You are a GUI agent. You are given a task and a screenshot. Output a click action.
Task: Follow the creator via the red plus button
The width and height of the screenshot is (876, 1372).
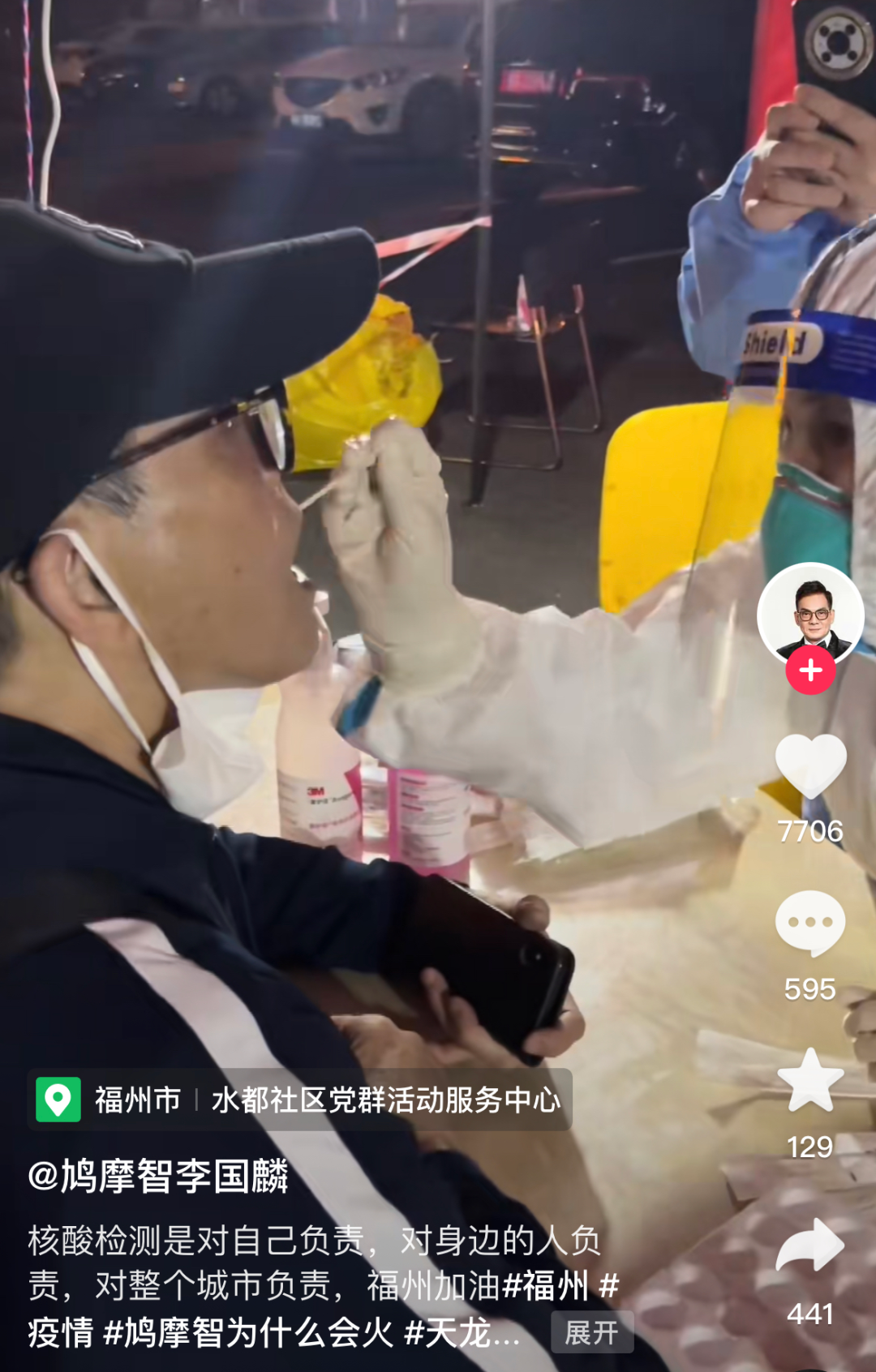click(x=810, y=671)
